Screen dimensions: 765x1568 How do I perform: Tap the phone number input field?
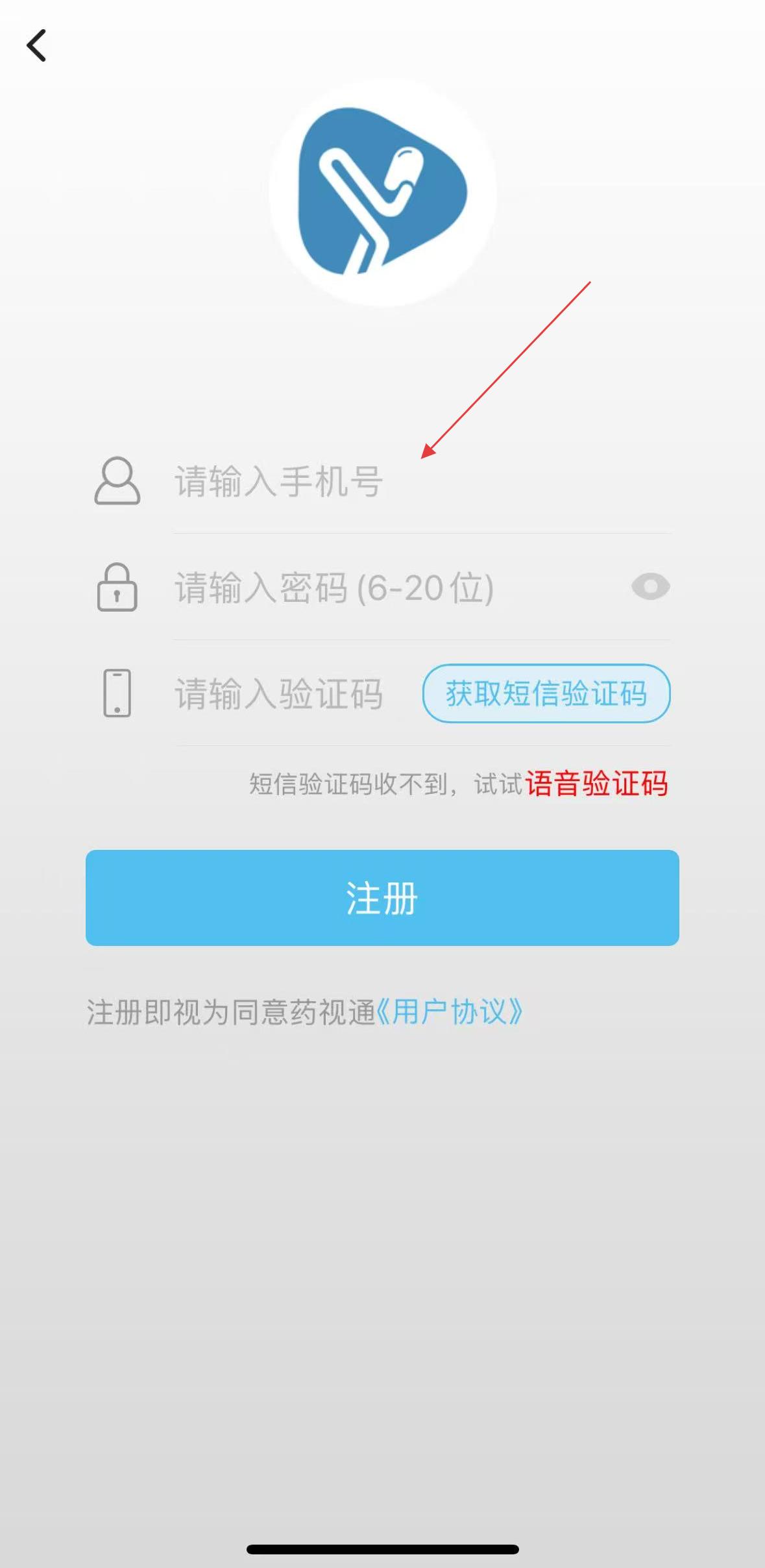[422, 481]
